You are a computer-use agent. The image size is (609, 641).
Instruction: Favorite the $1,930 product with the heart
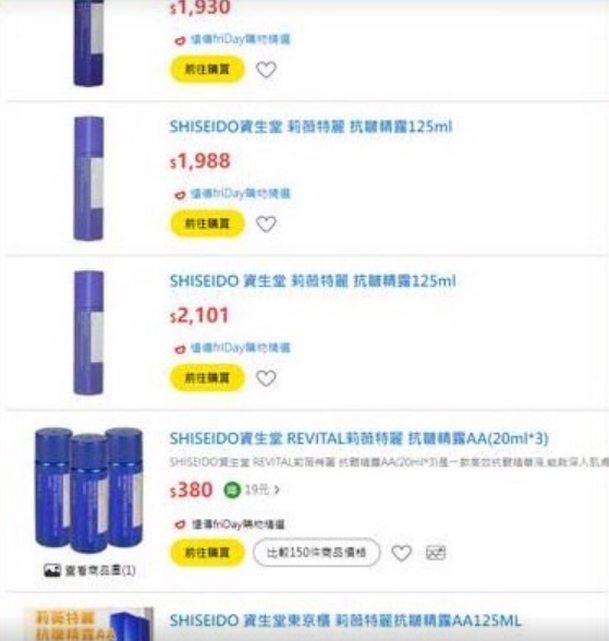point(266,70)
